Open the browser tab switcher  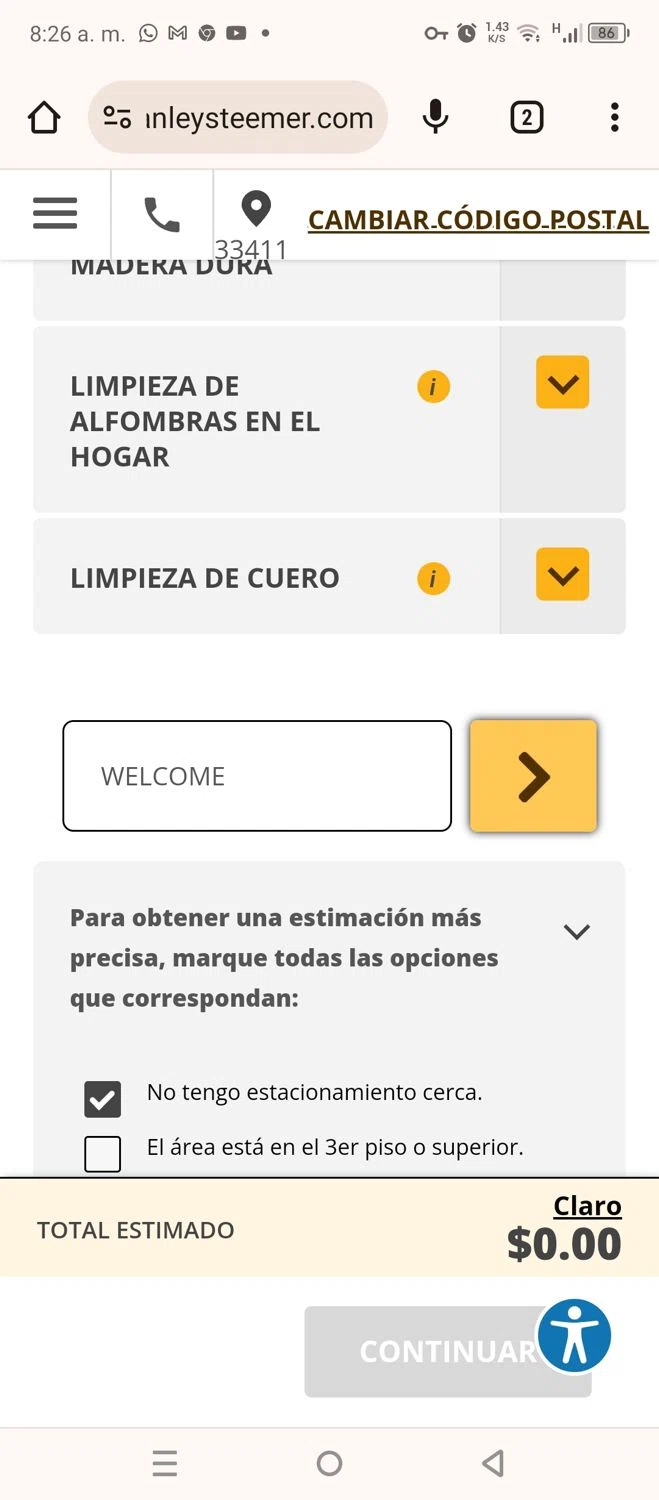526,118
